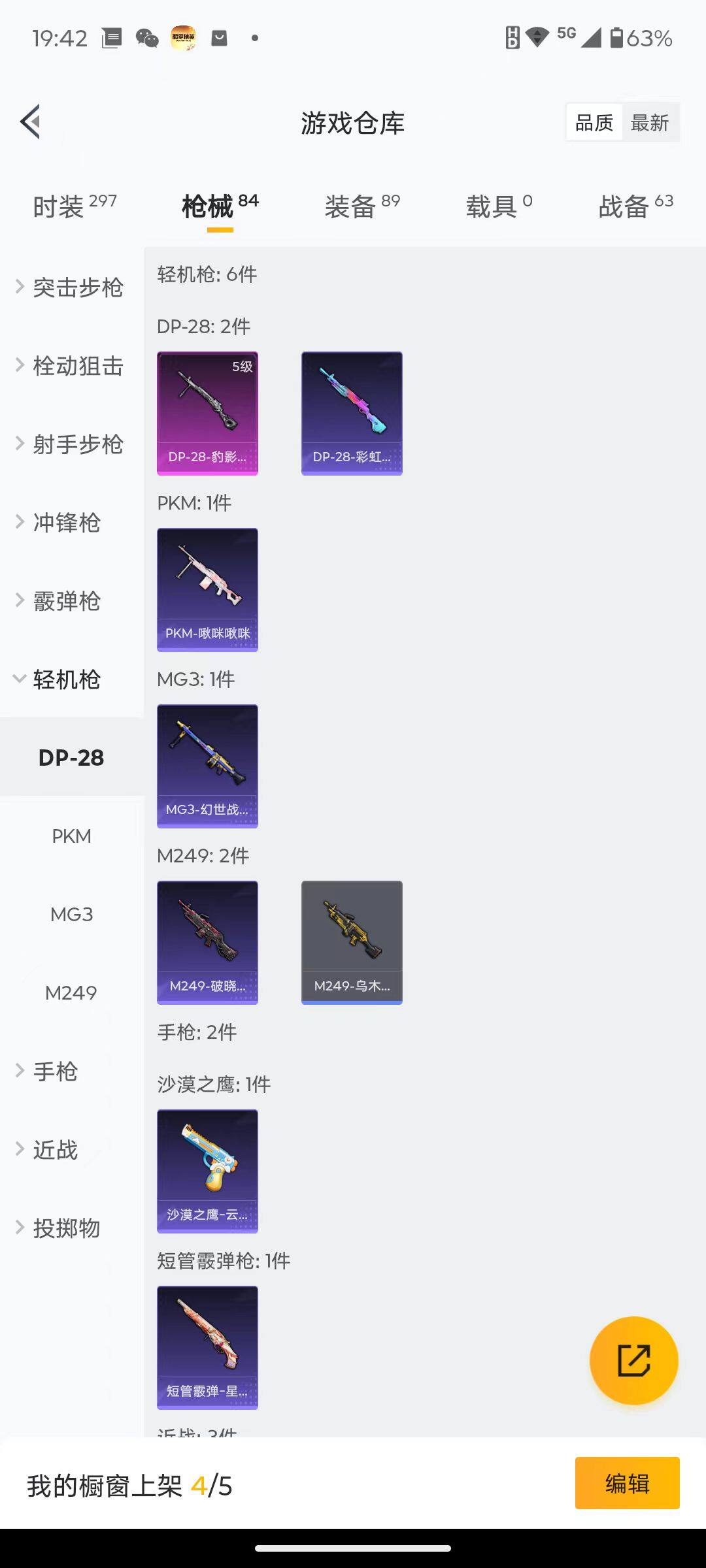The height and width of the screenshot is (1568, 706).
Task: Tap the 编辑 button
Action: click(x=627, y=1483)
